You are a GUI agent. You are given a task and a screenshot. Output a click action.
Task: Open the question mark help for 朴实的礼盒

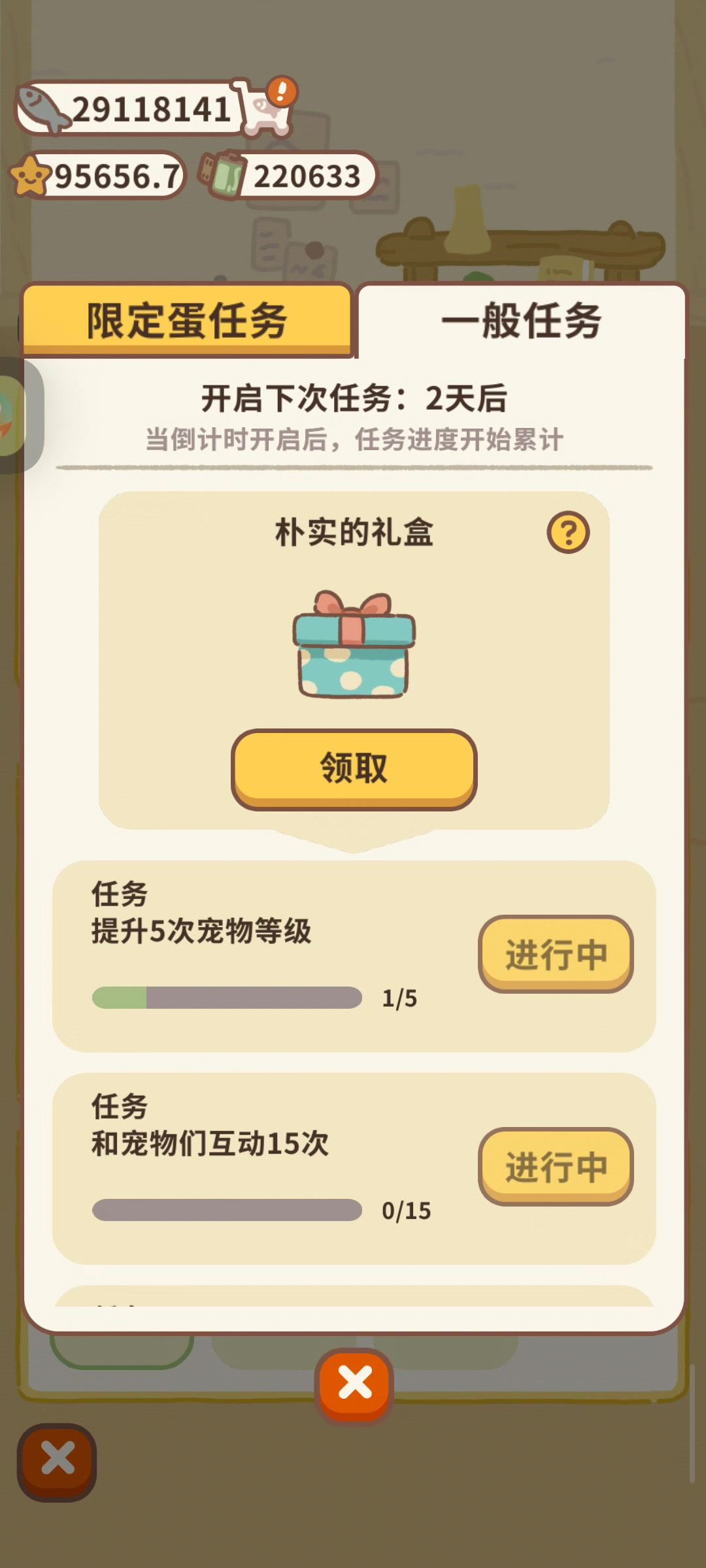[568, 532]
